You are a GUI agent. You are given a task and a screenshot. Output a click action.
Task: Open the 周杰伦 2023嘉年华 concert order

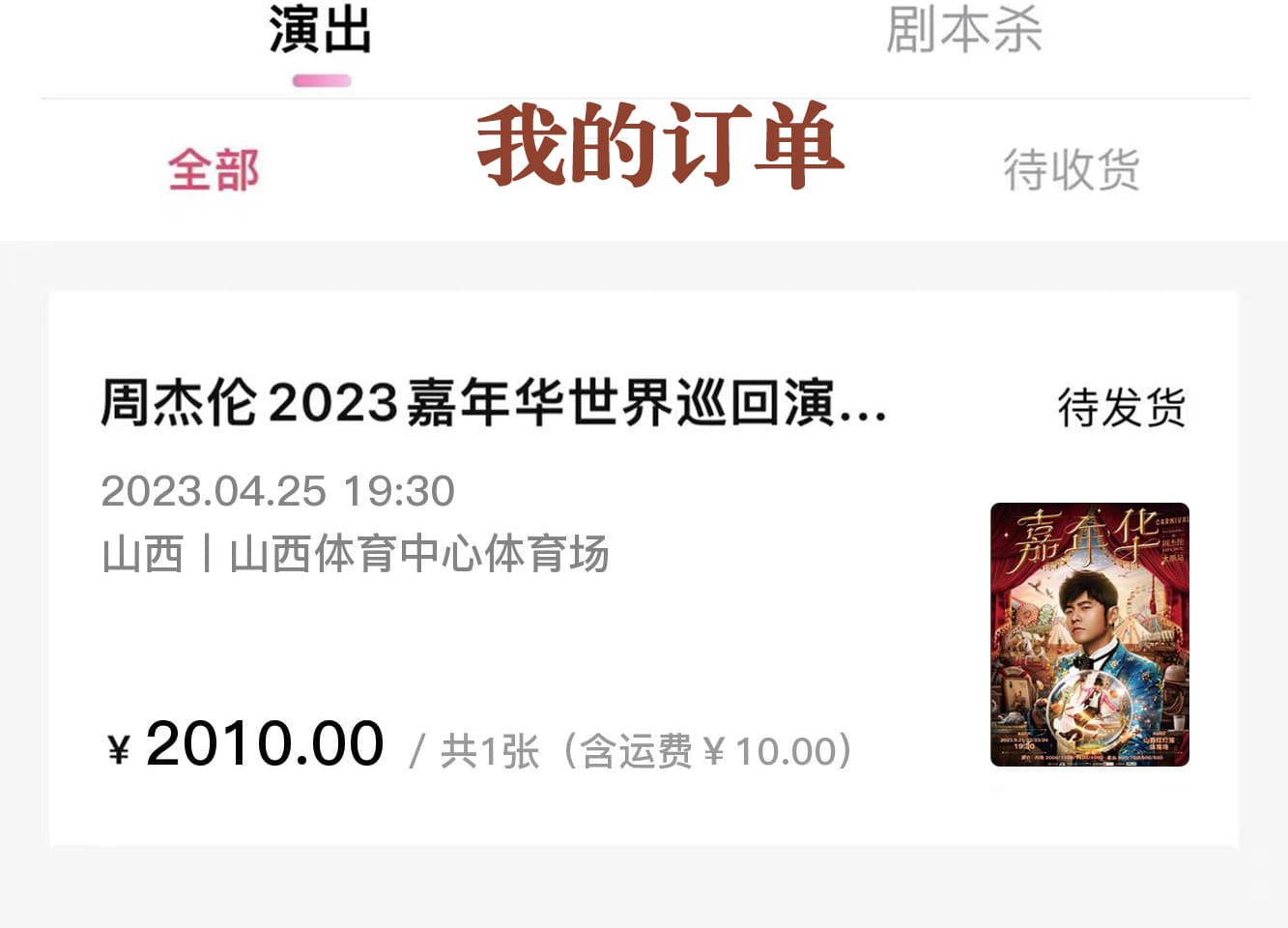click(493, 403)
